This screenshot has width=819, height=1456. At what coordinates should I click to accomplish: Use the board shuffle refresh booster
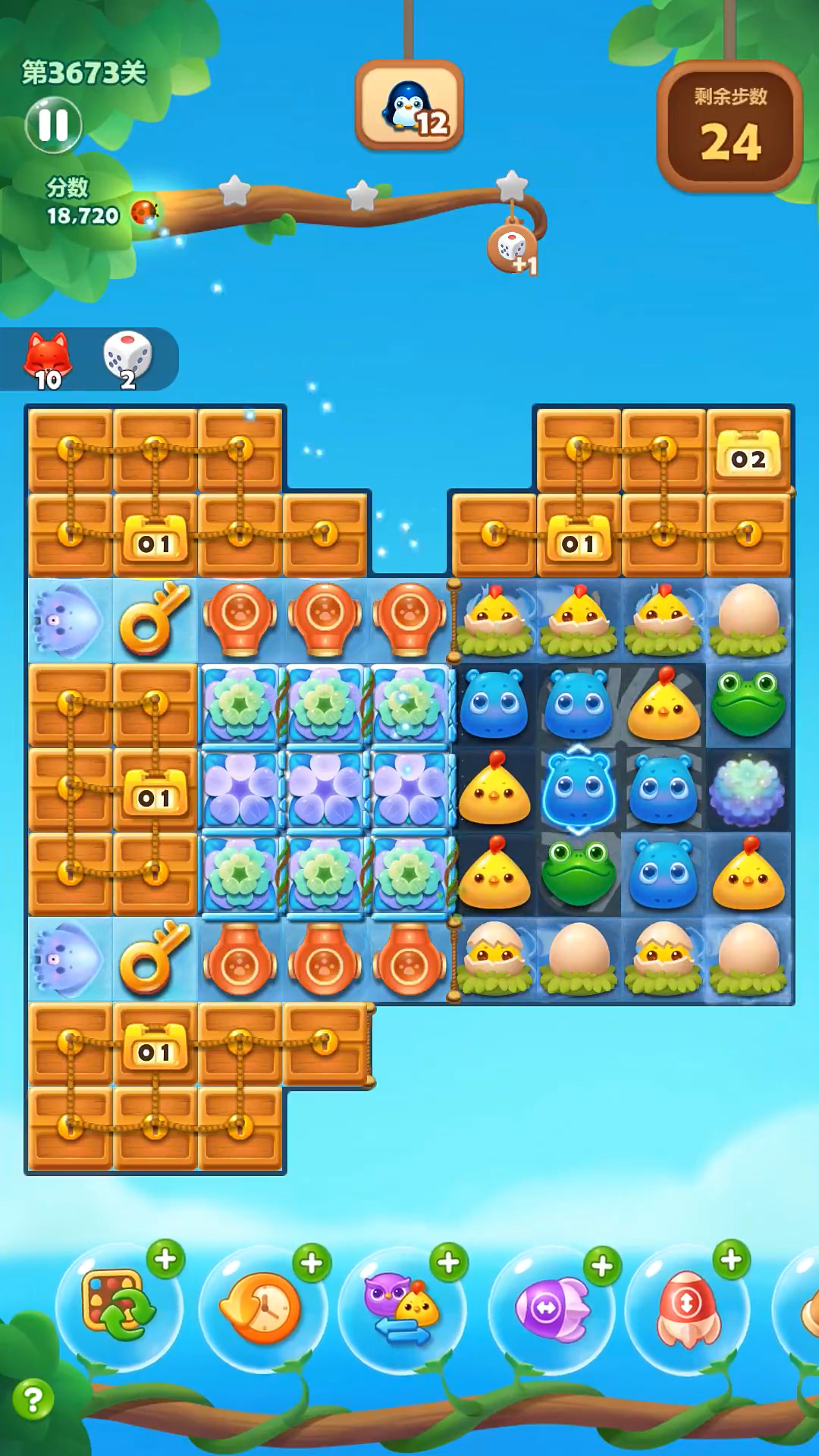119,1306
